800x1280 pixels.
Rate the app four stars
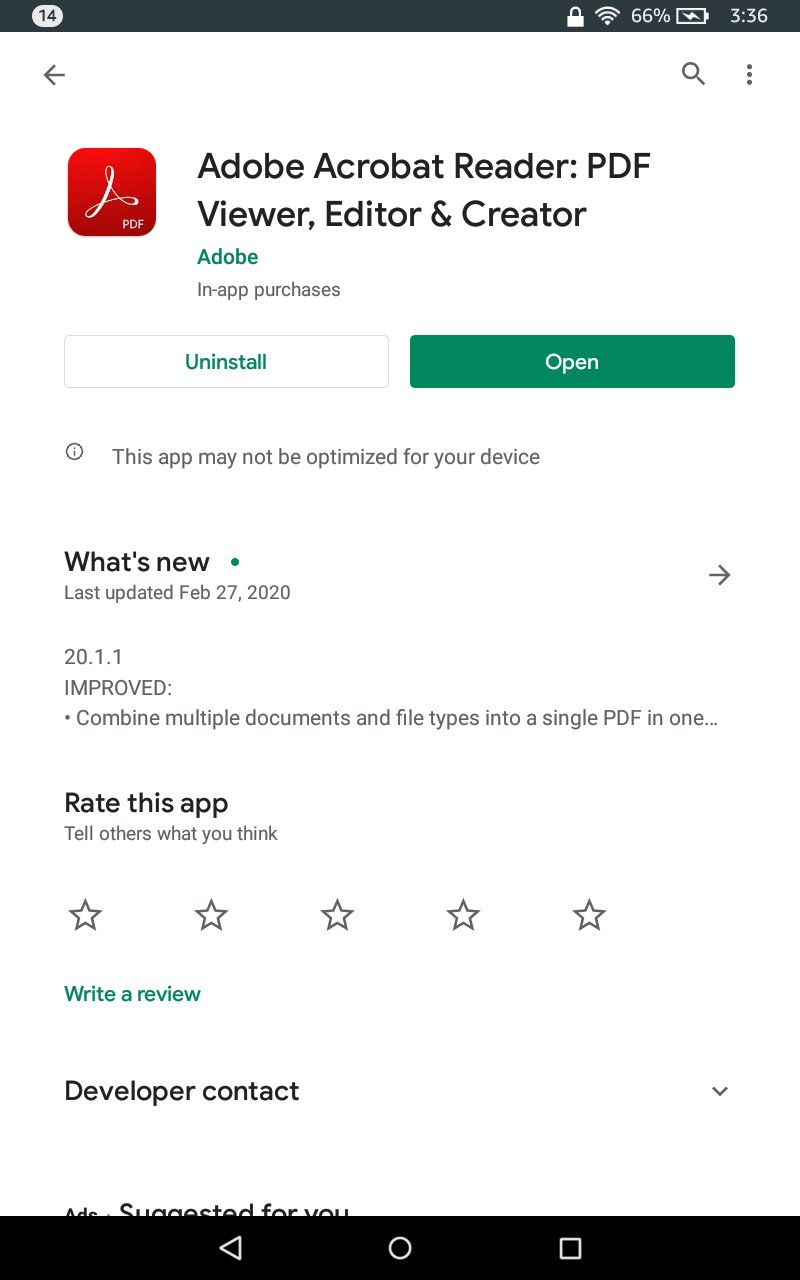click(463, 915)
